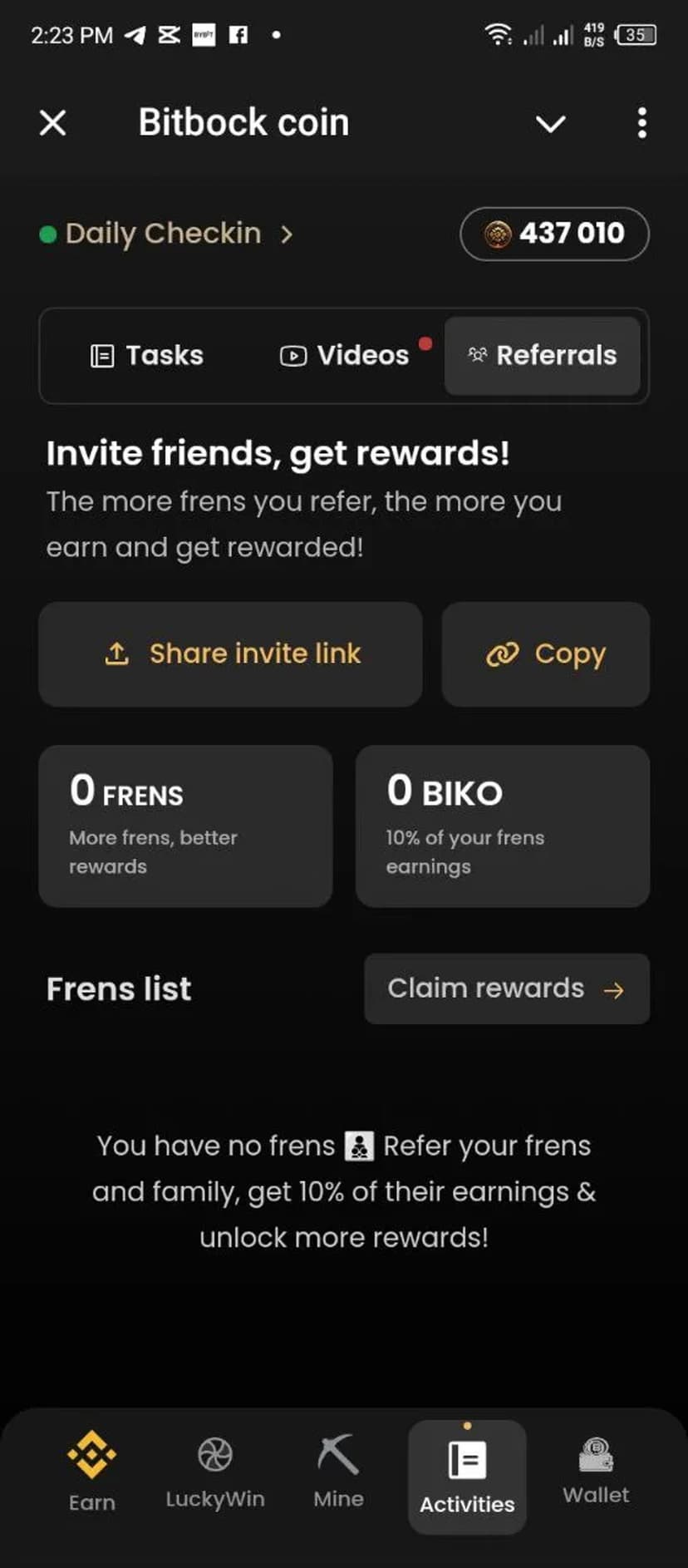Screen dimensions: 688x1568
Task: Go to the Earn section
Action: [x=91, y=1472]
